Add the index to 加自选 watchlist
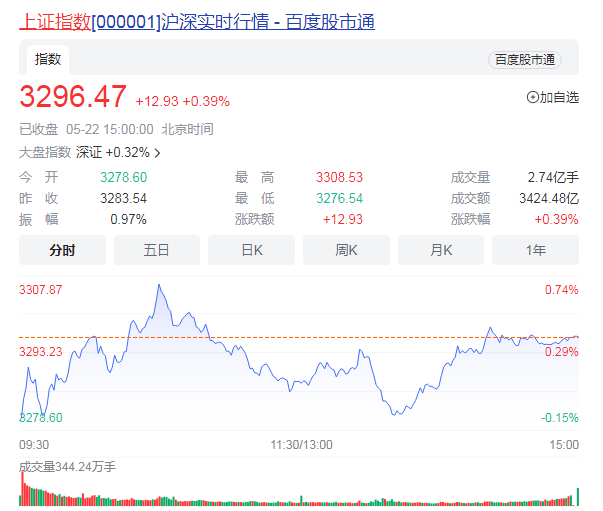 (x=552, y=97)
